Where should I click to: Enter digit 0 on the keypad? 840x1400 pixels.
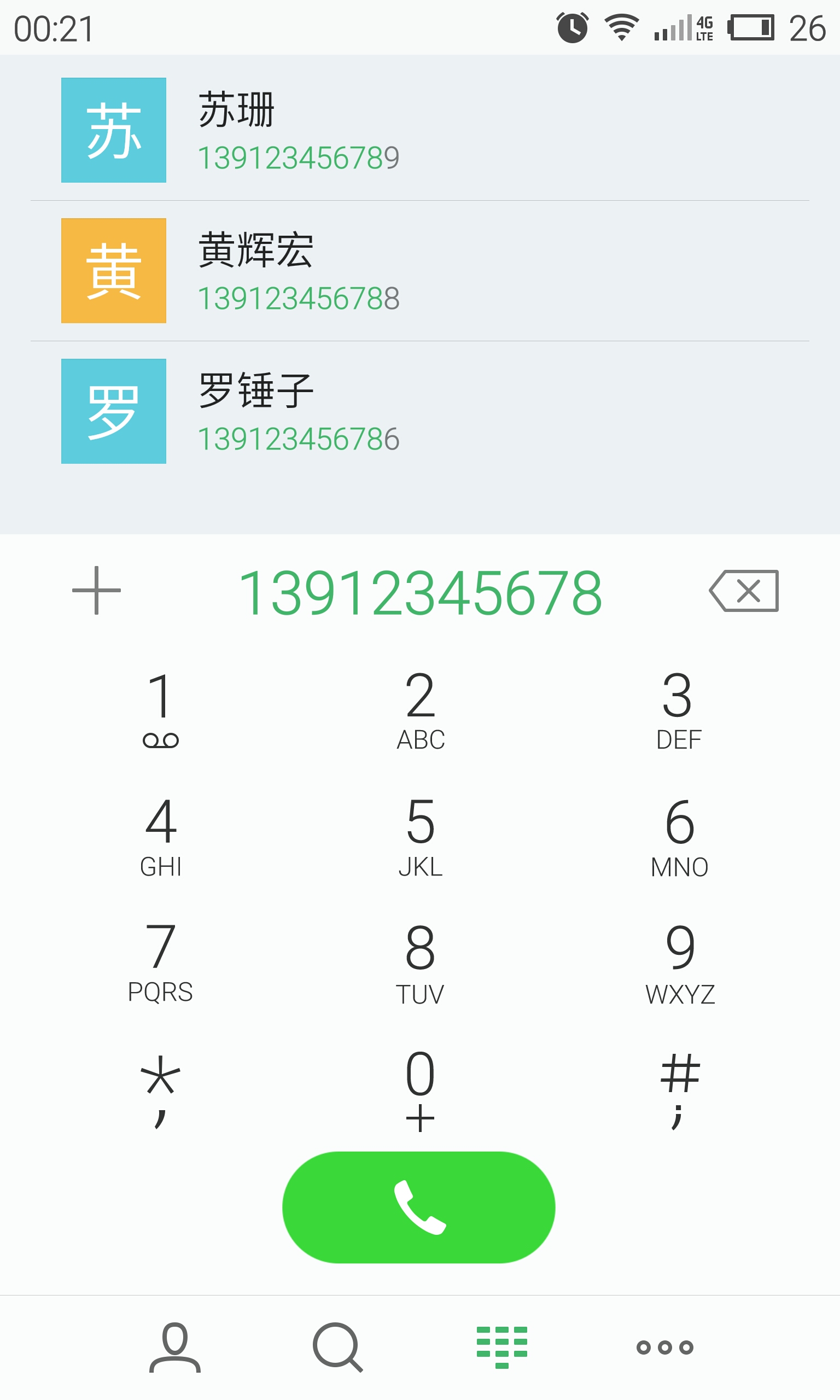pos(420,1090)
